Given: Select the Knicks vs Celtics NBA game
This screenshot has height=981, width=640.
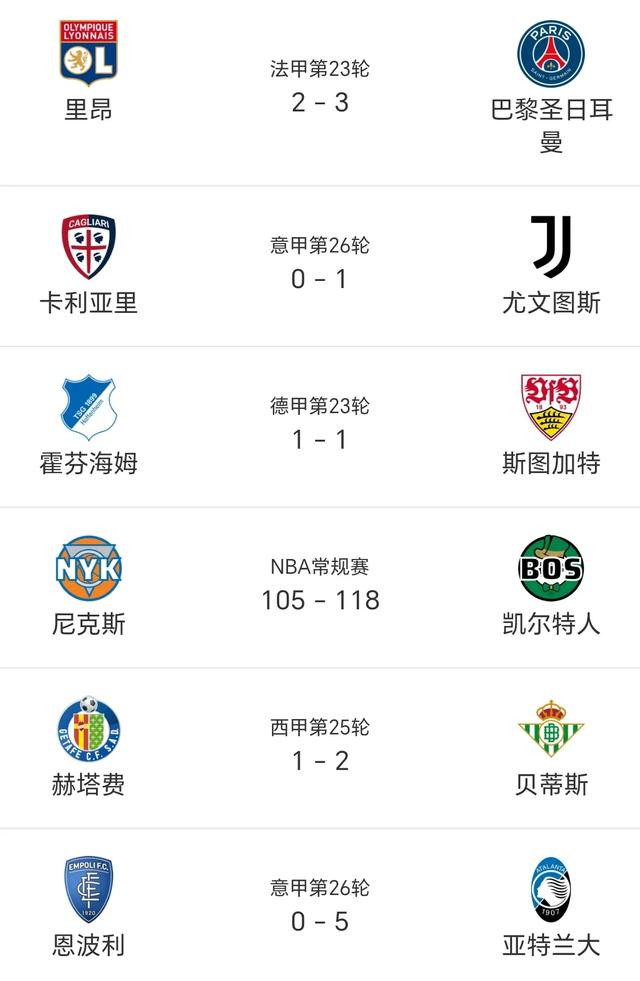Looking at the screenshot, I should coord(320,599).
